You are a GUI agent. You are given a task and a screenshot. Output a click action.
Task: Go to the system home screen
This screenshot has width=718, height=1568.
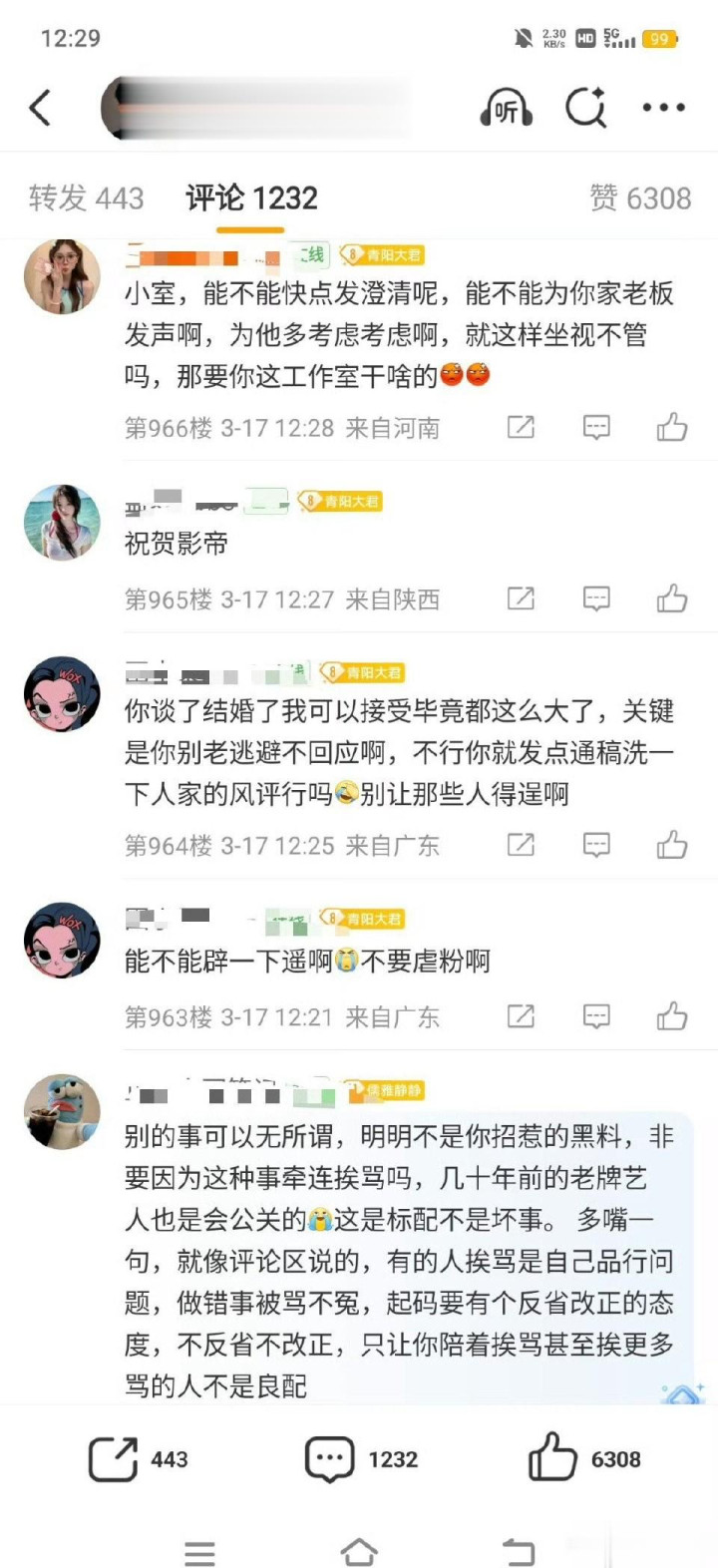[x=359, y=1552]
